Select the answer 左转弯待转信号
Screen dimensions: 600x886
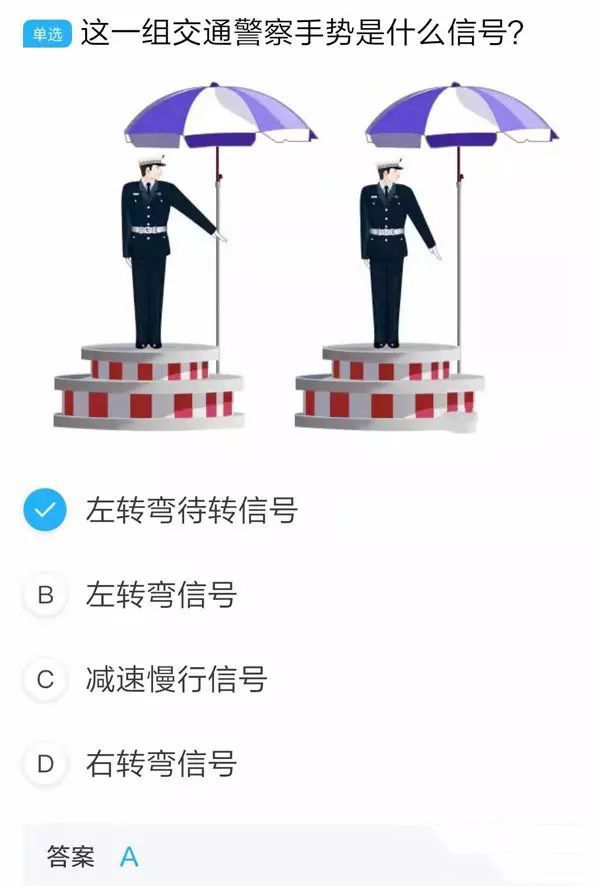[190, 511]
